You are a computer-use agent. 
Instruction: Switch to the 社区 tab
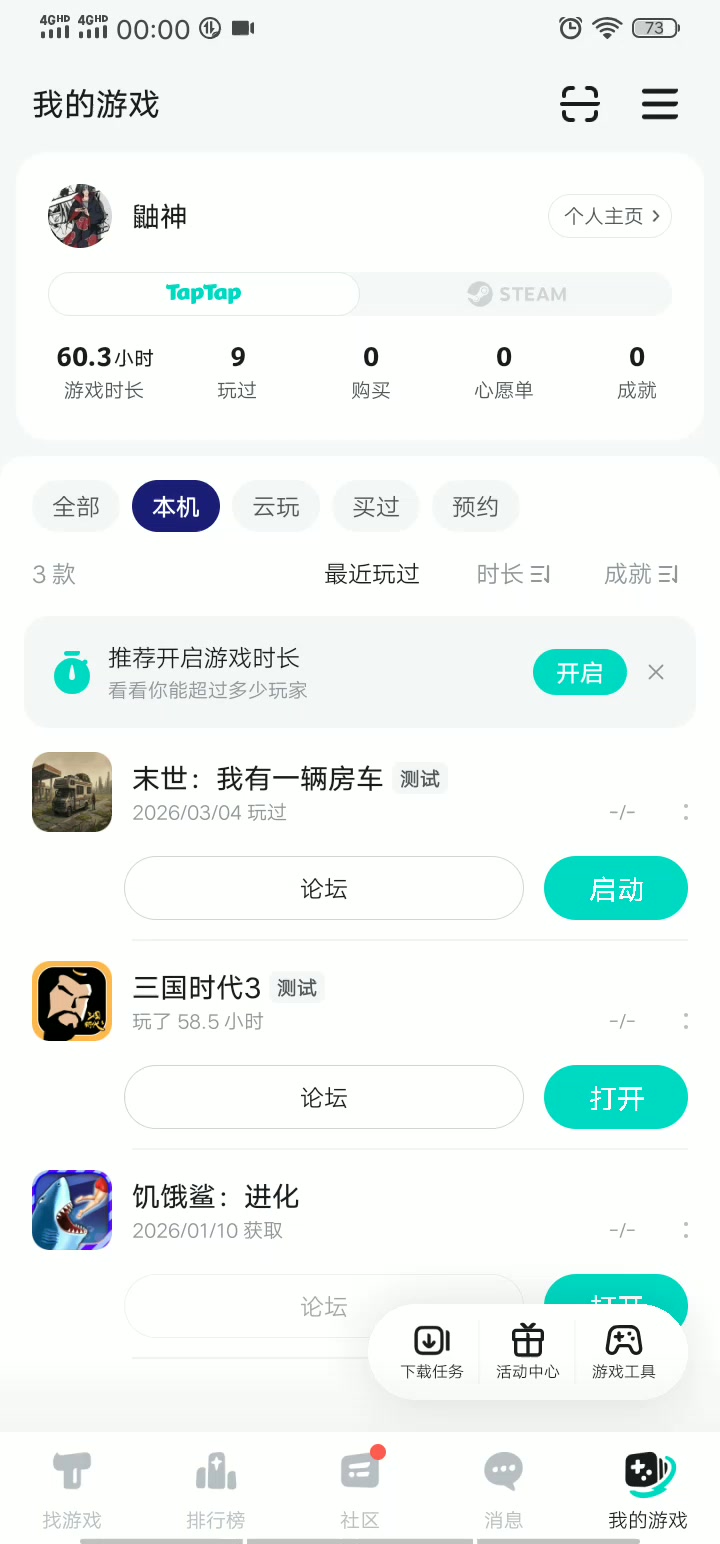pyautogui.click(x=360, y=1486)
